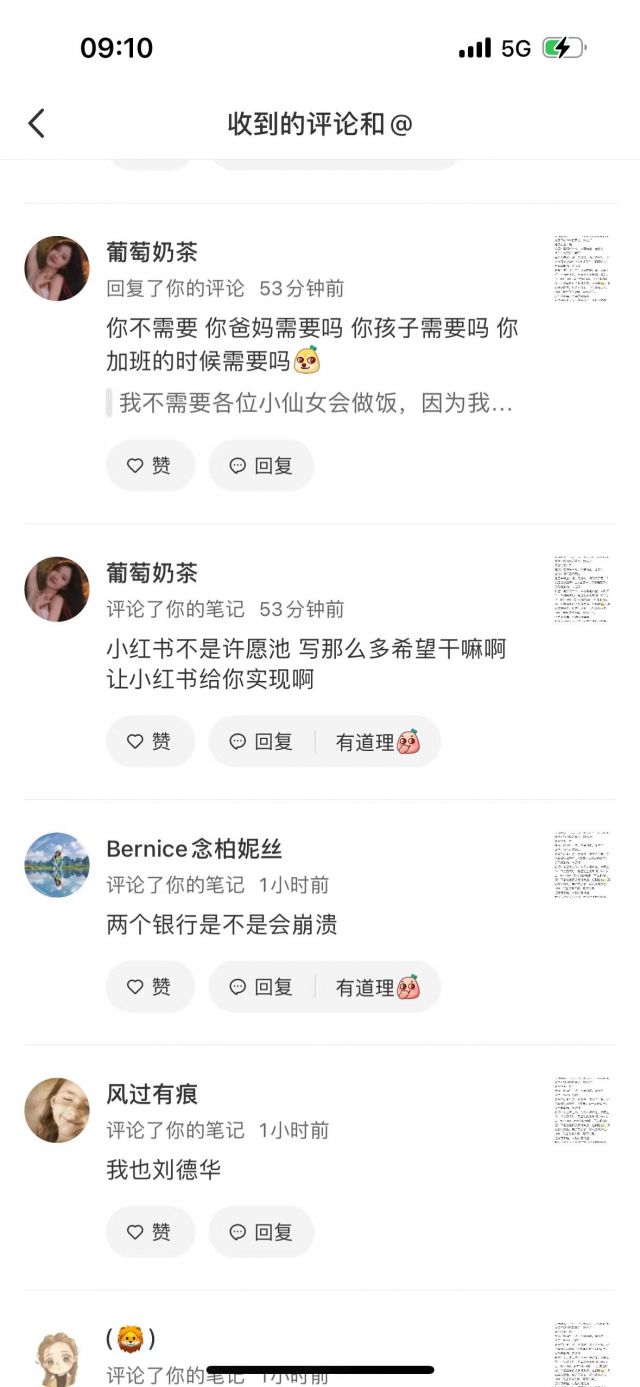This screenshot has width=640, height=1387.
Task: Like 风过有痕's comment 我也刘德华
Action: [150, 1232]
